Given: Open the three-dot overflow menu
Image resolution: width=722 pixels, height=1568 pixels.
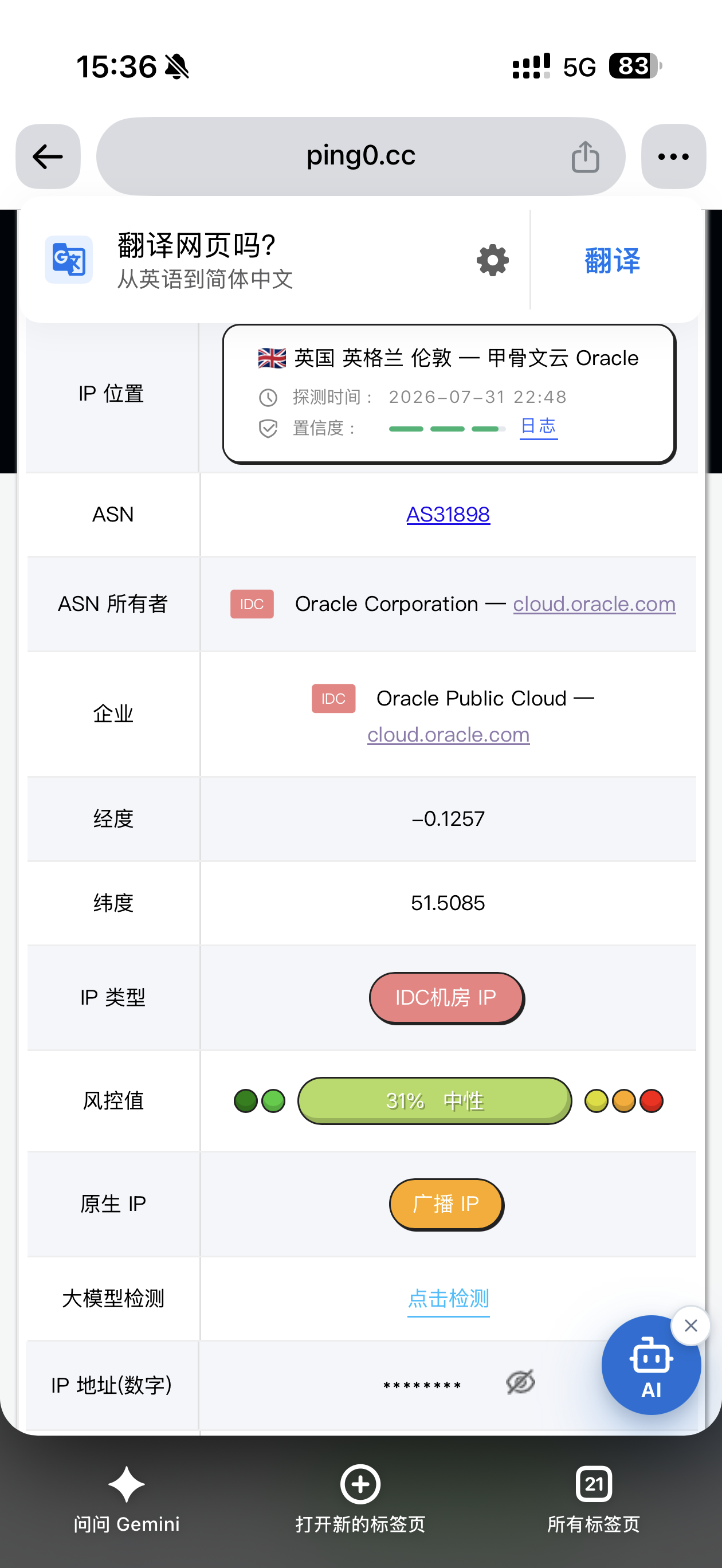Looking at the screenshot, I should click(x=673, y=157).
